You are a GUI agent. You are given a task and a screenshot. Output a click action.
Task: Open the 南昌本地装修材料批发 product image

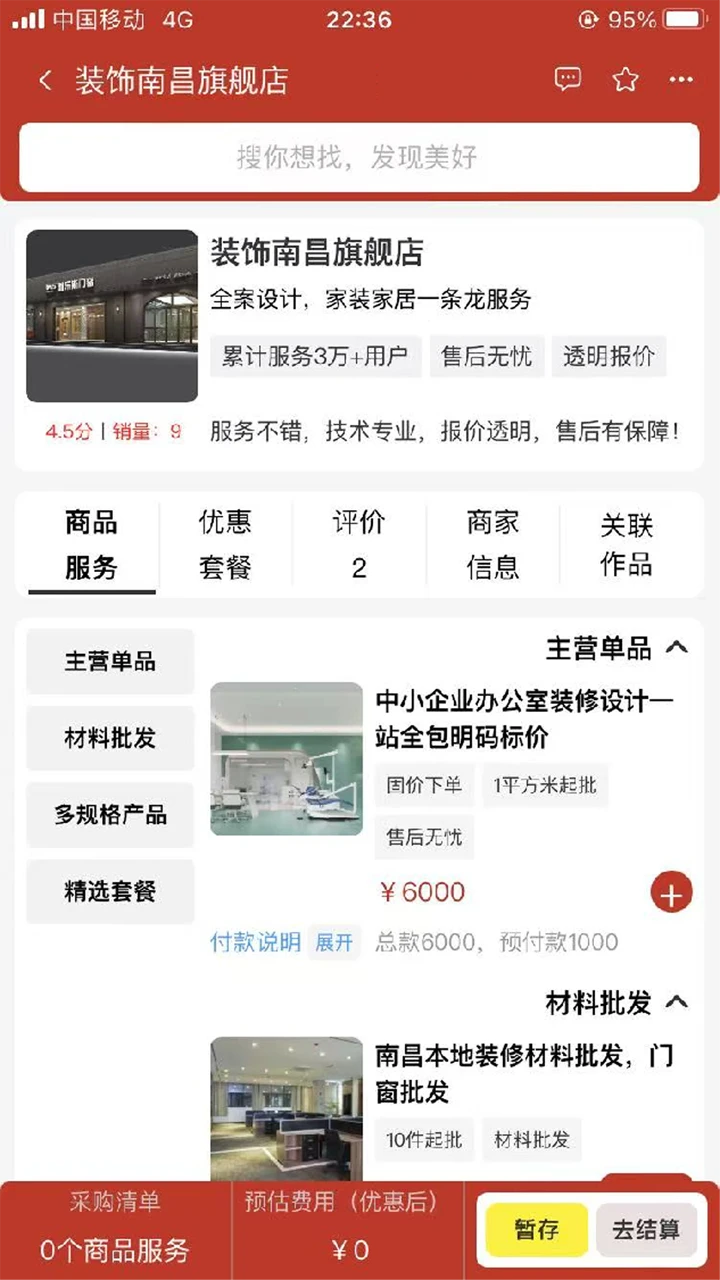click(286, 1108)
